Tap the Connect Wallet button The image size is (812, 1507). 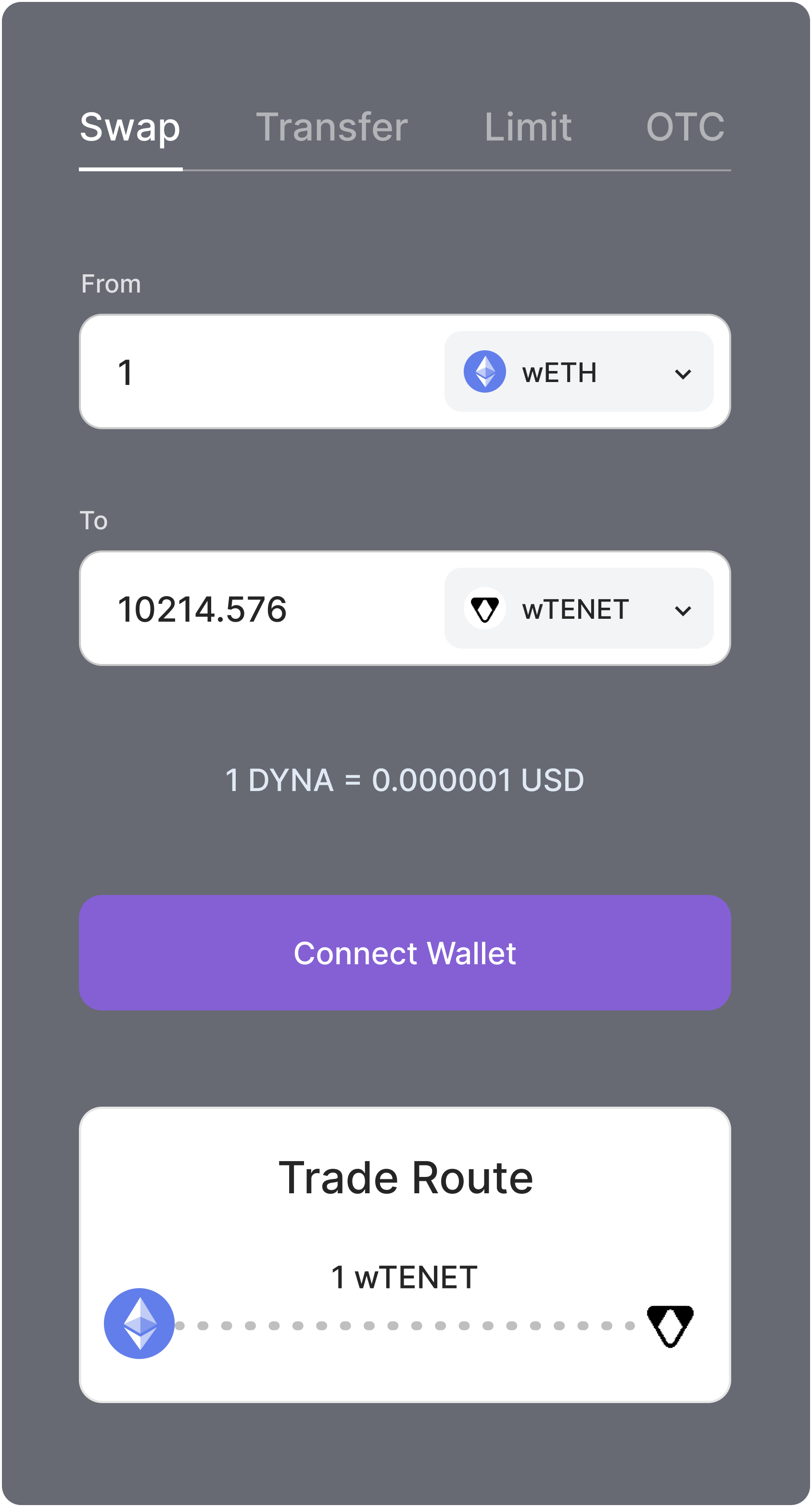tap(405, 953)
